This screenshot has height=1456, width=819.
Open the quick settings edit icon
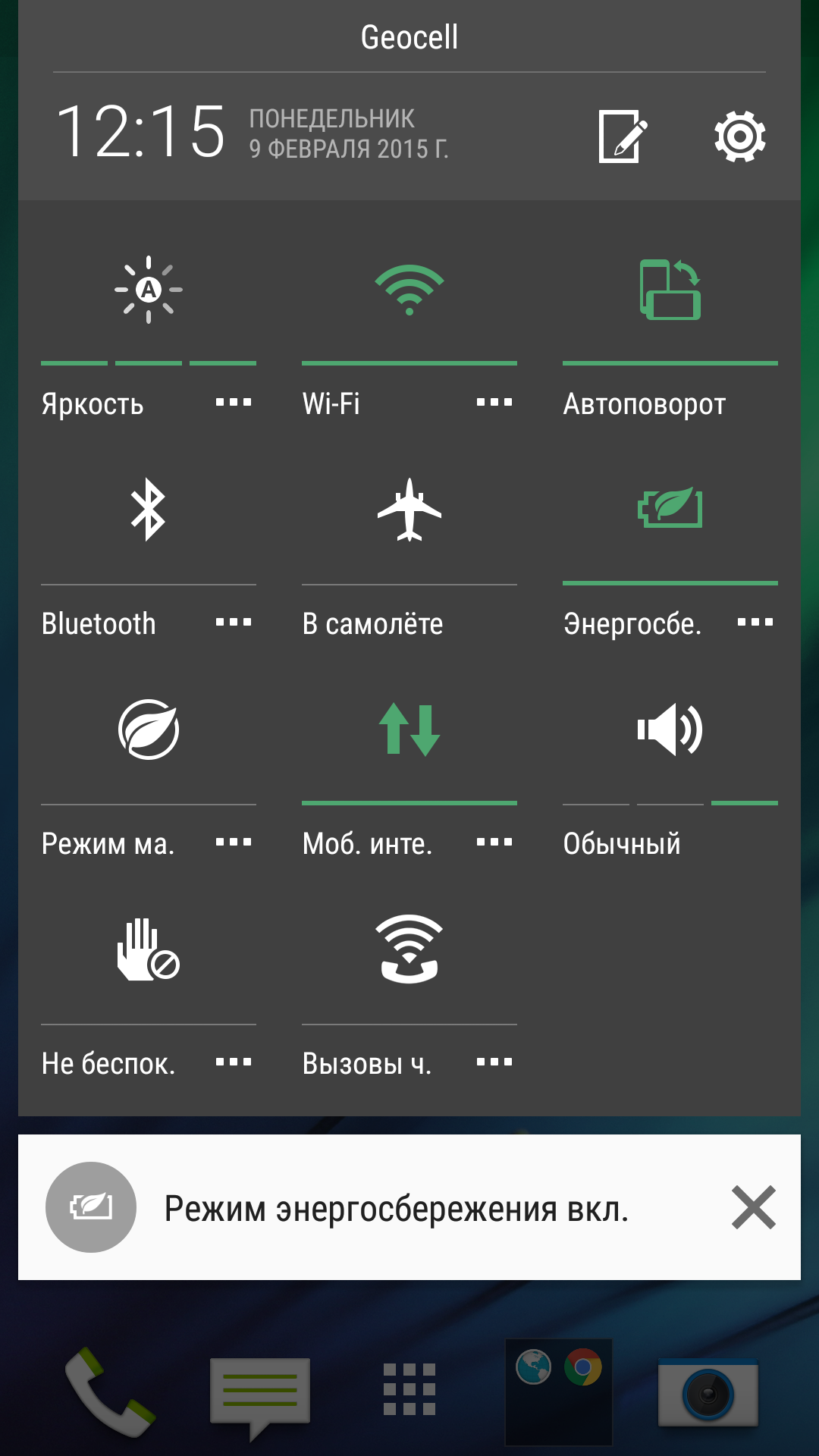(x=622, y=136)
